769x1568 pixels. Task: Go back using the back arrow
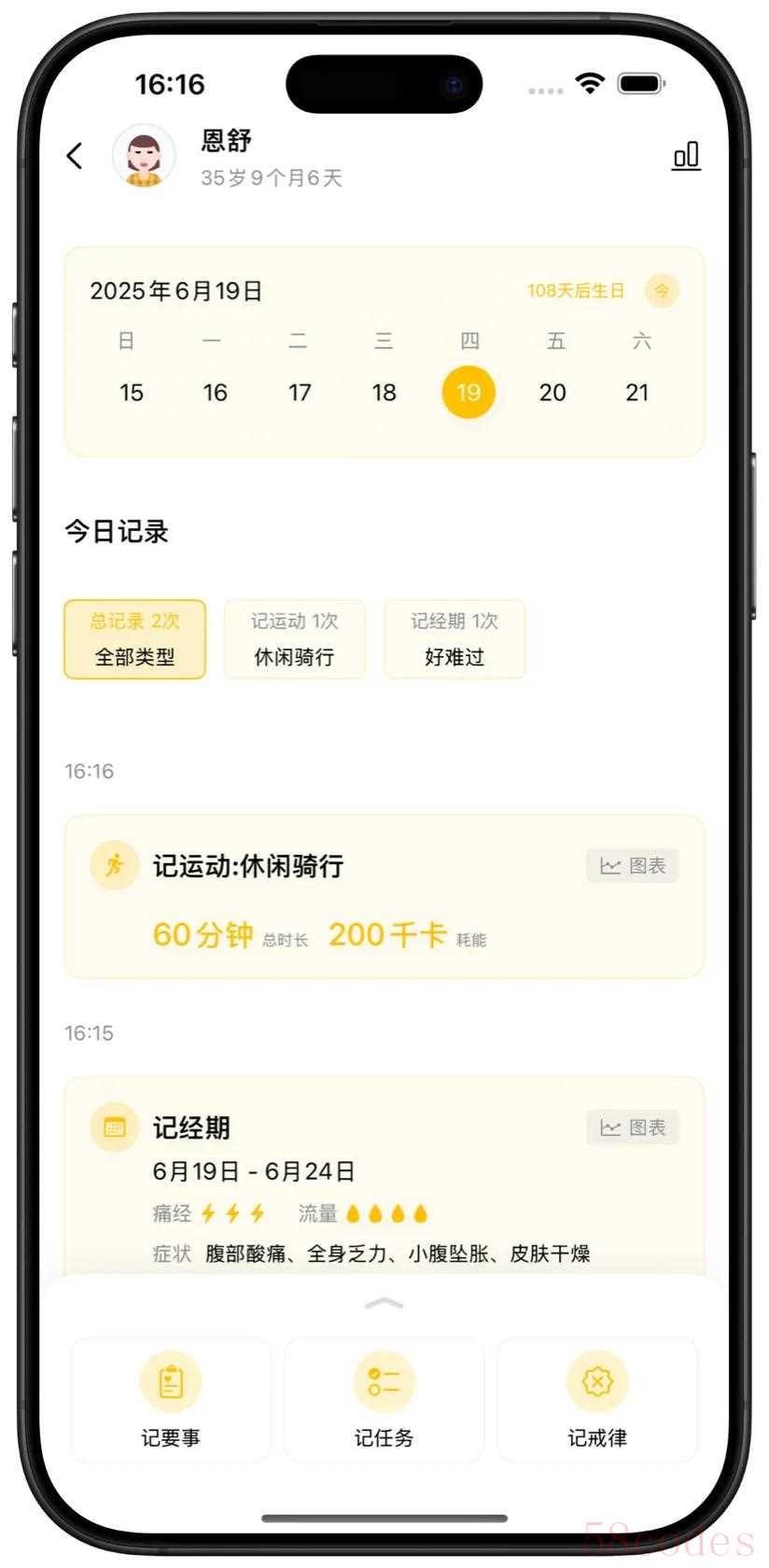point(76,156)
